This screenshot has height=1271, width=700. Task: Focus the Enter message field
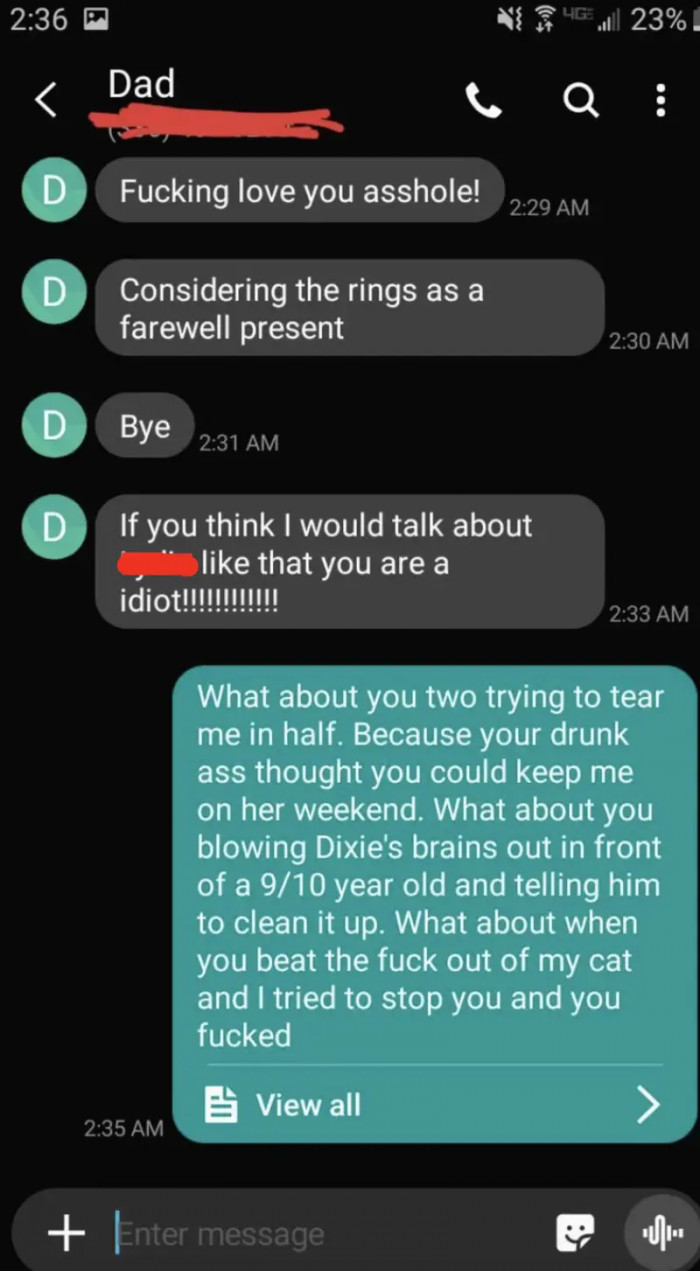pos(320,1233)
